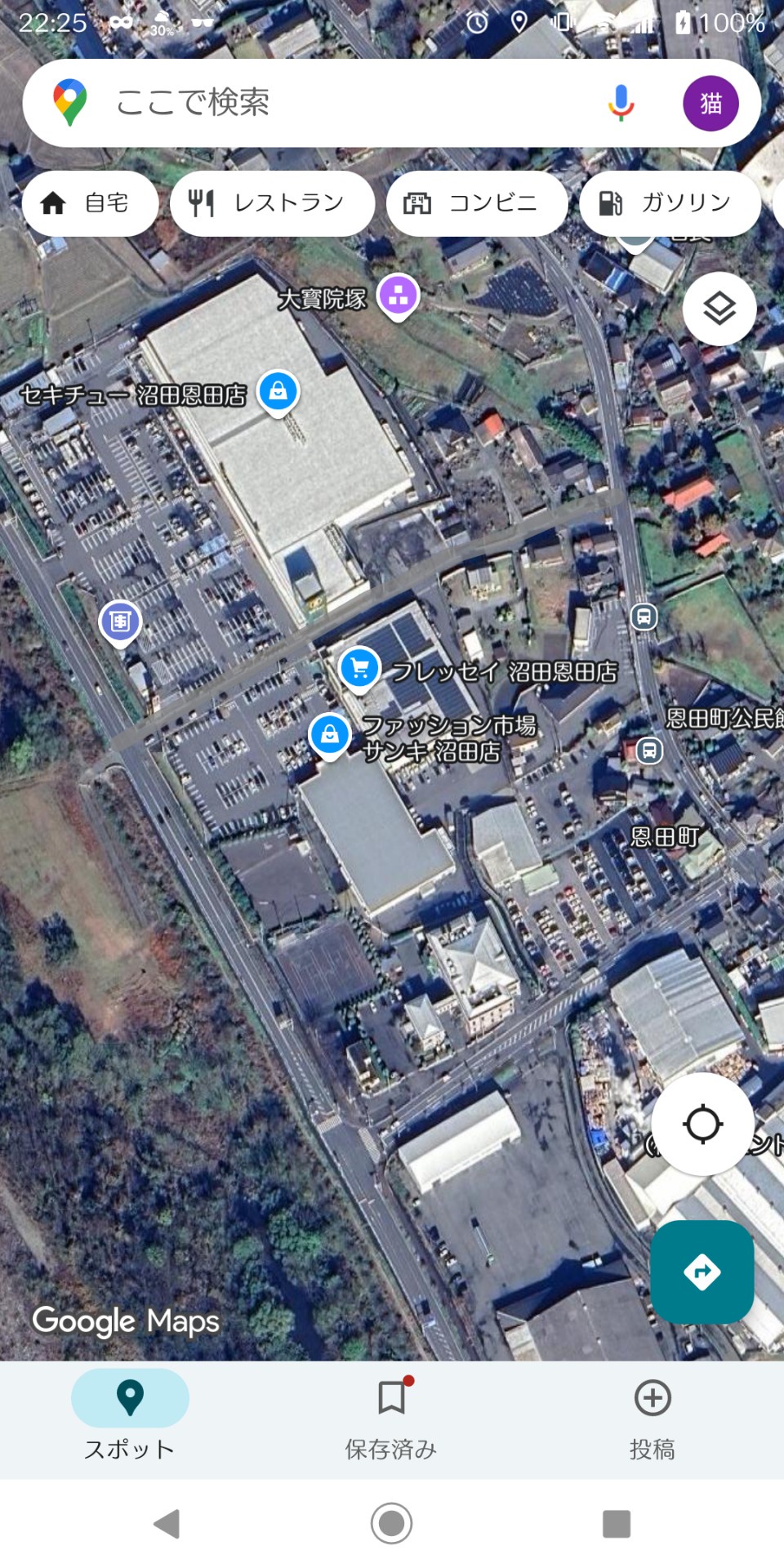Open the 猫 account profile menu
This screenshot has width=784, height=1568.
pyautogui.click(x=710, y=104)
